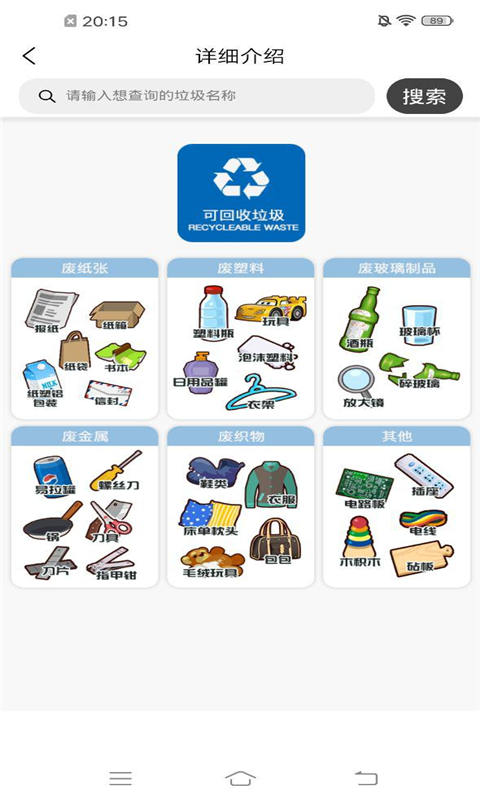The width and height of the screenshot is (480, 800).
Task: Focus the garbage name search field
Action: pyautogui.click(x=197, y=96)
